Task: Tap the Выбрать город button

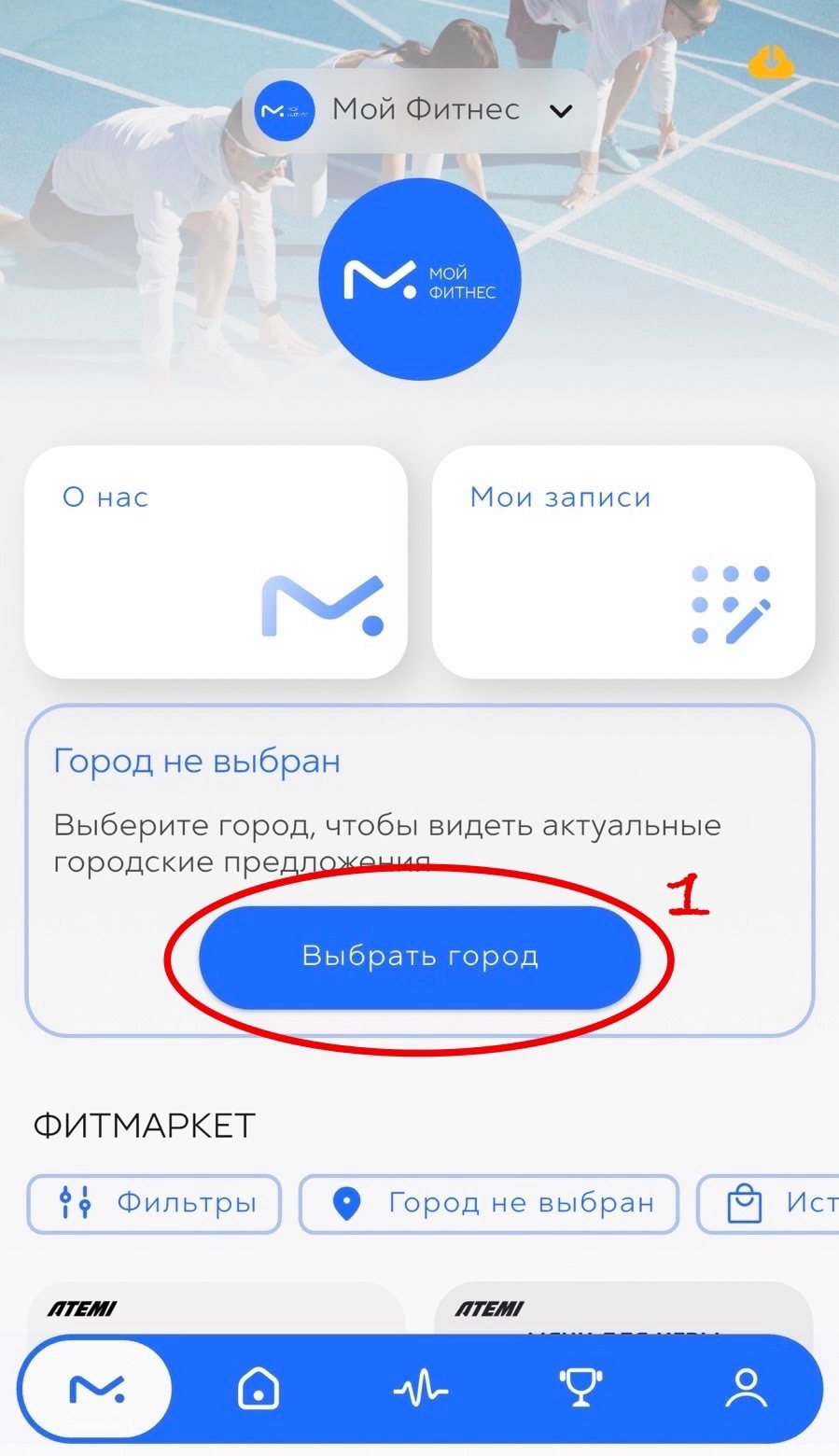Action: 419,957
